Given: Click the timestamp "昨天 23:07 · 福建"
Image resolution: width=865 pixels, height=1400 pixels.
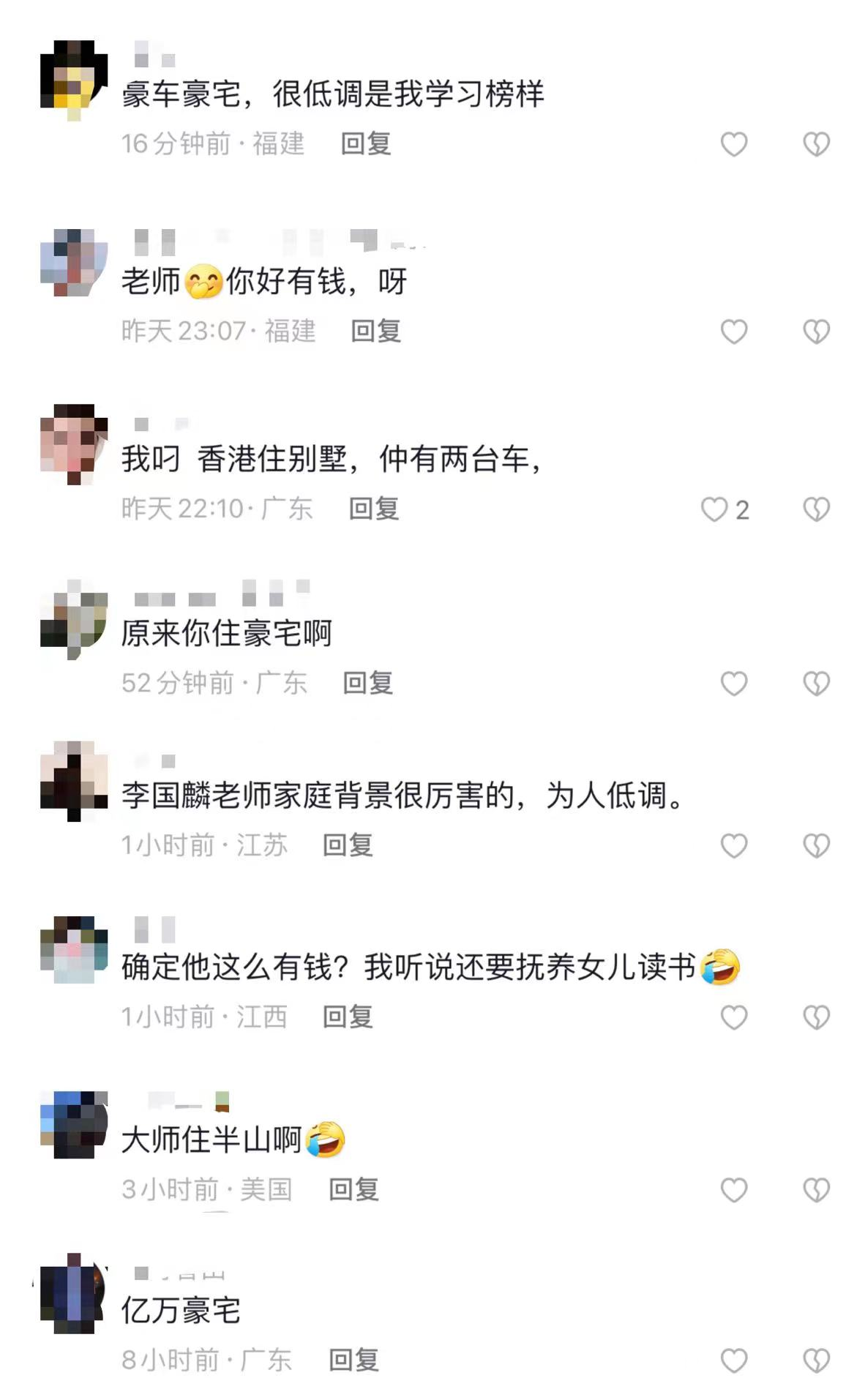Looking at the screenshot, I should click(x=218, y=331).
